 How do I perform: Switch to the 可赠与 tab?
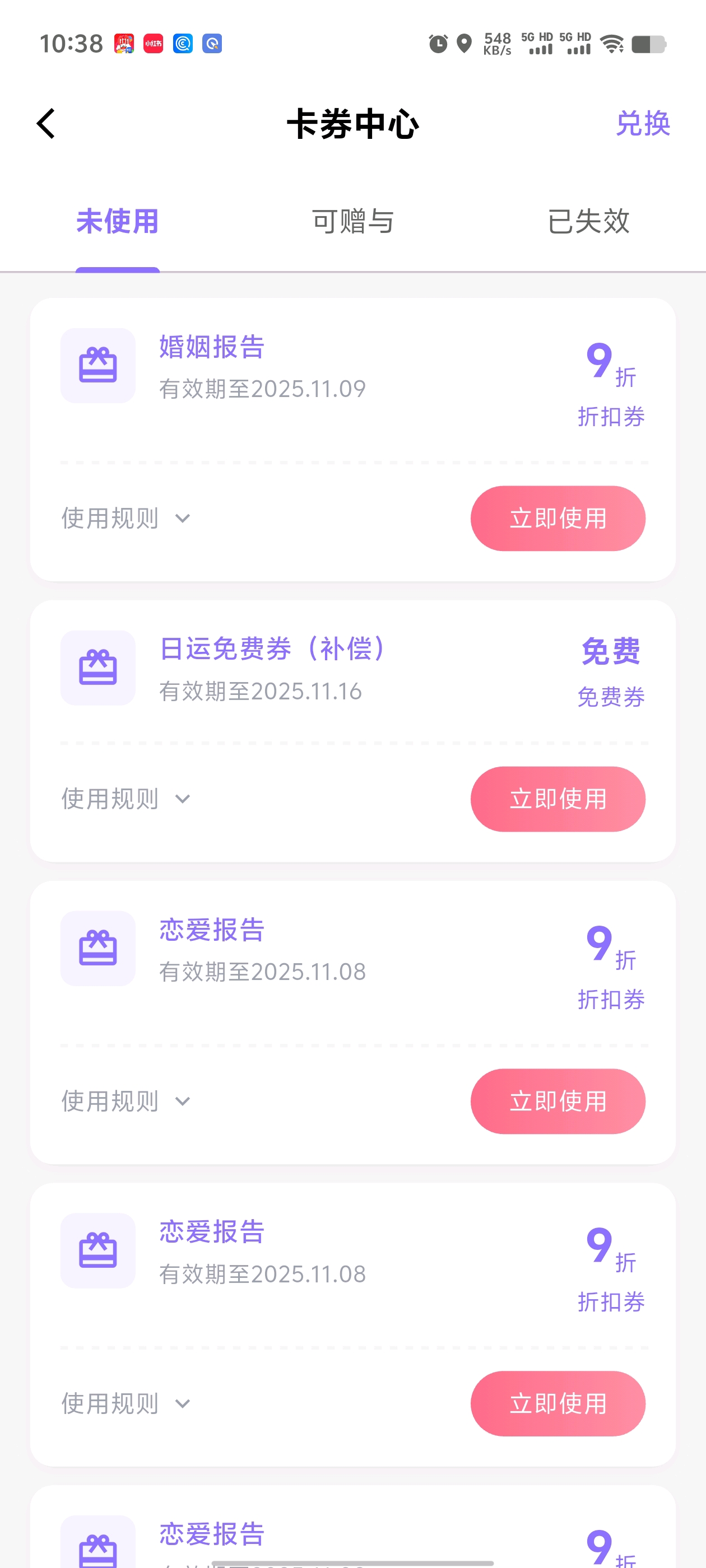(x=352, y=221)
